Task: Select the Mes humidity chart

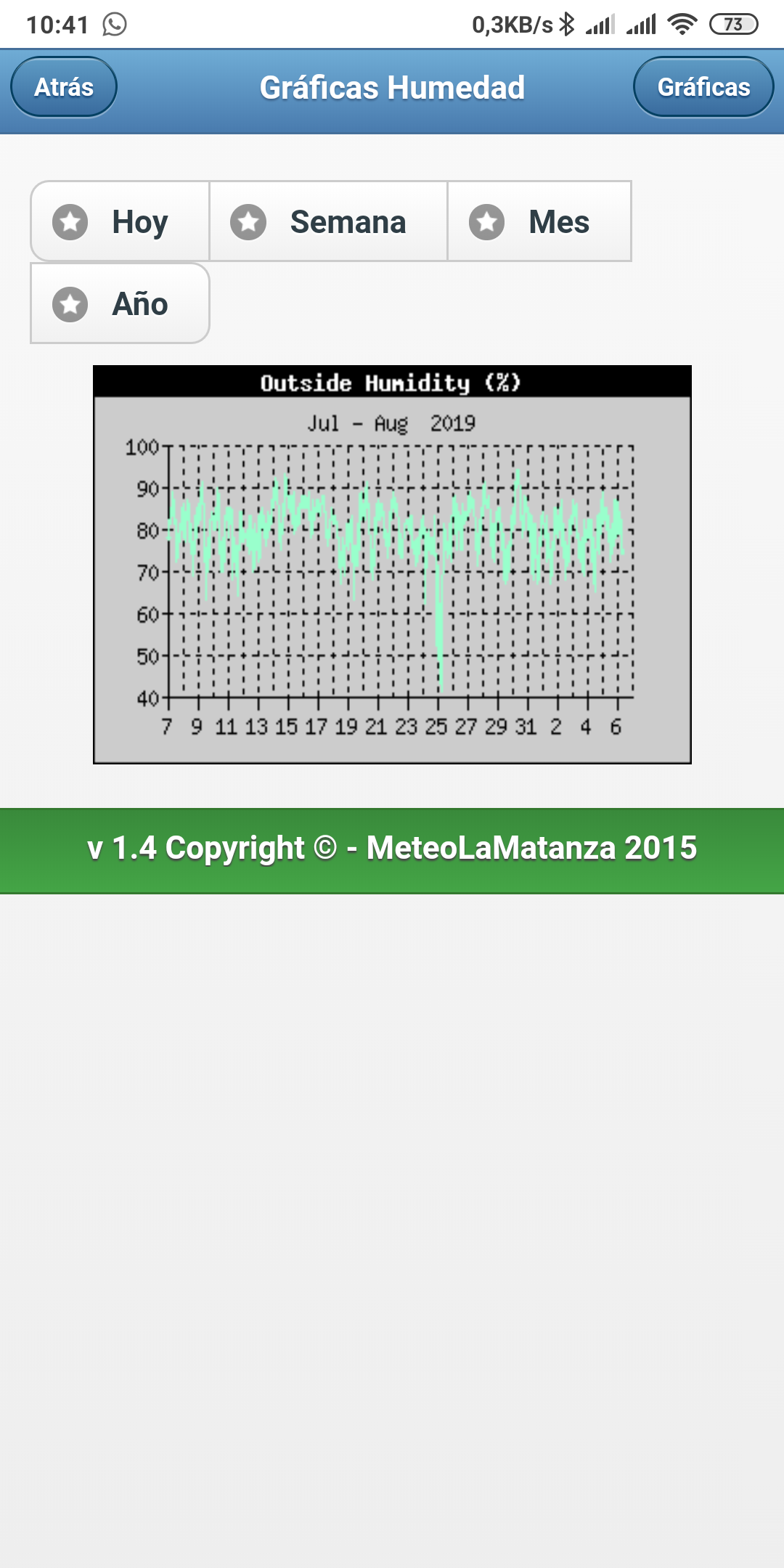Action: tap(539, 221)
